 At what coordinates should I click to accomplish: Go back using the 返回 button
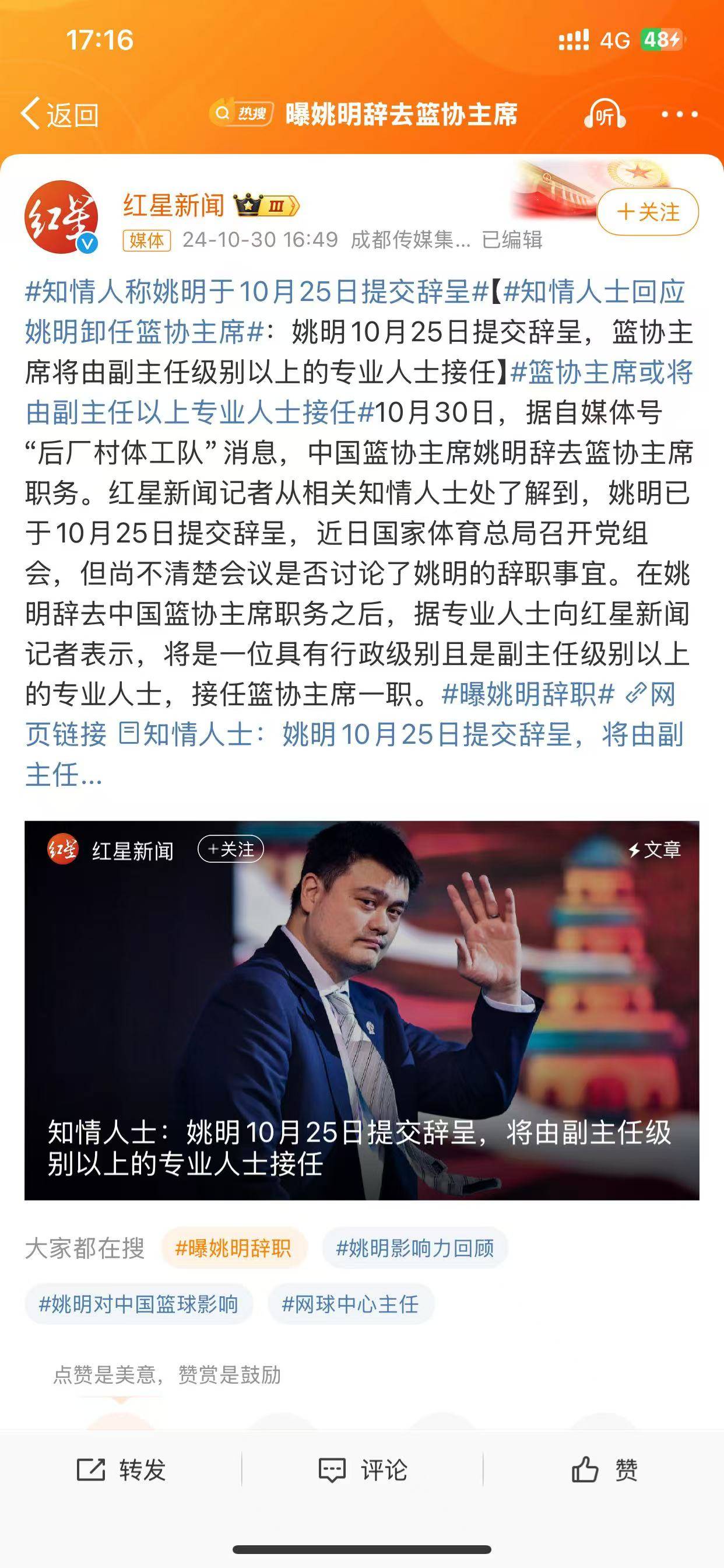pos(59,114)
